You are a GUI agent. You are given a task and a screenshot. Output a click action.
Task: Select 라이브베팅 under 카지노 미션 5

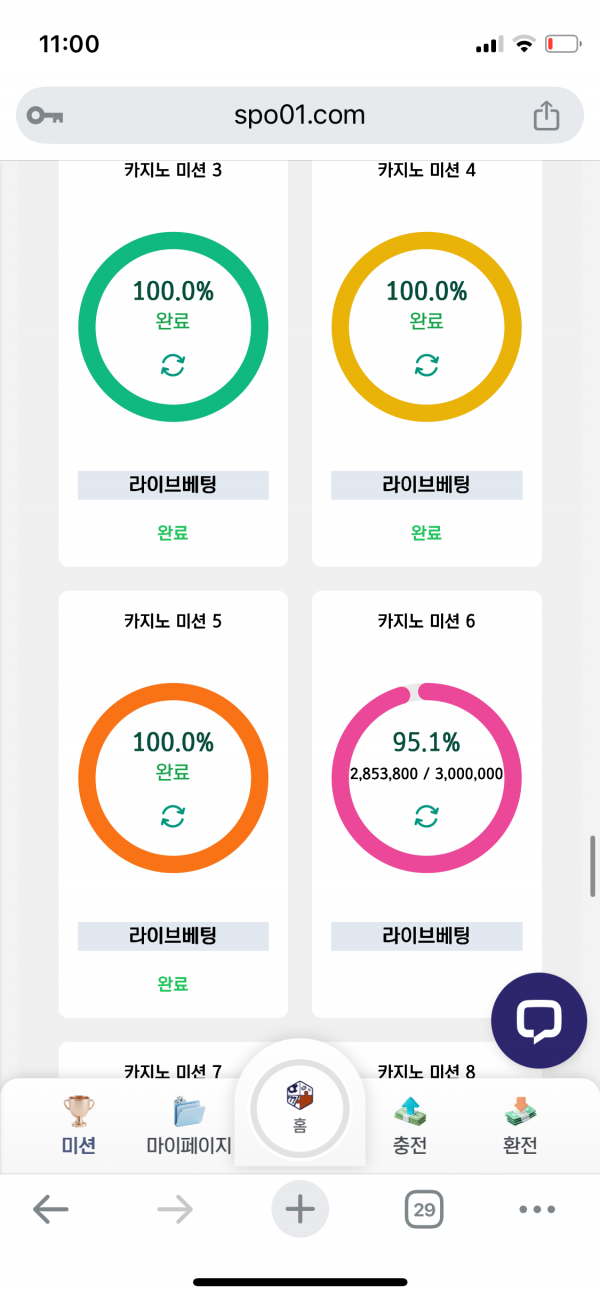point(173,936)
